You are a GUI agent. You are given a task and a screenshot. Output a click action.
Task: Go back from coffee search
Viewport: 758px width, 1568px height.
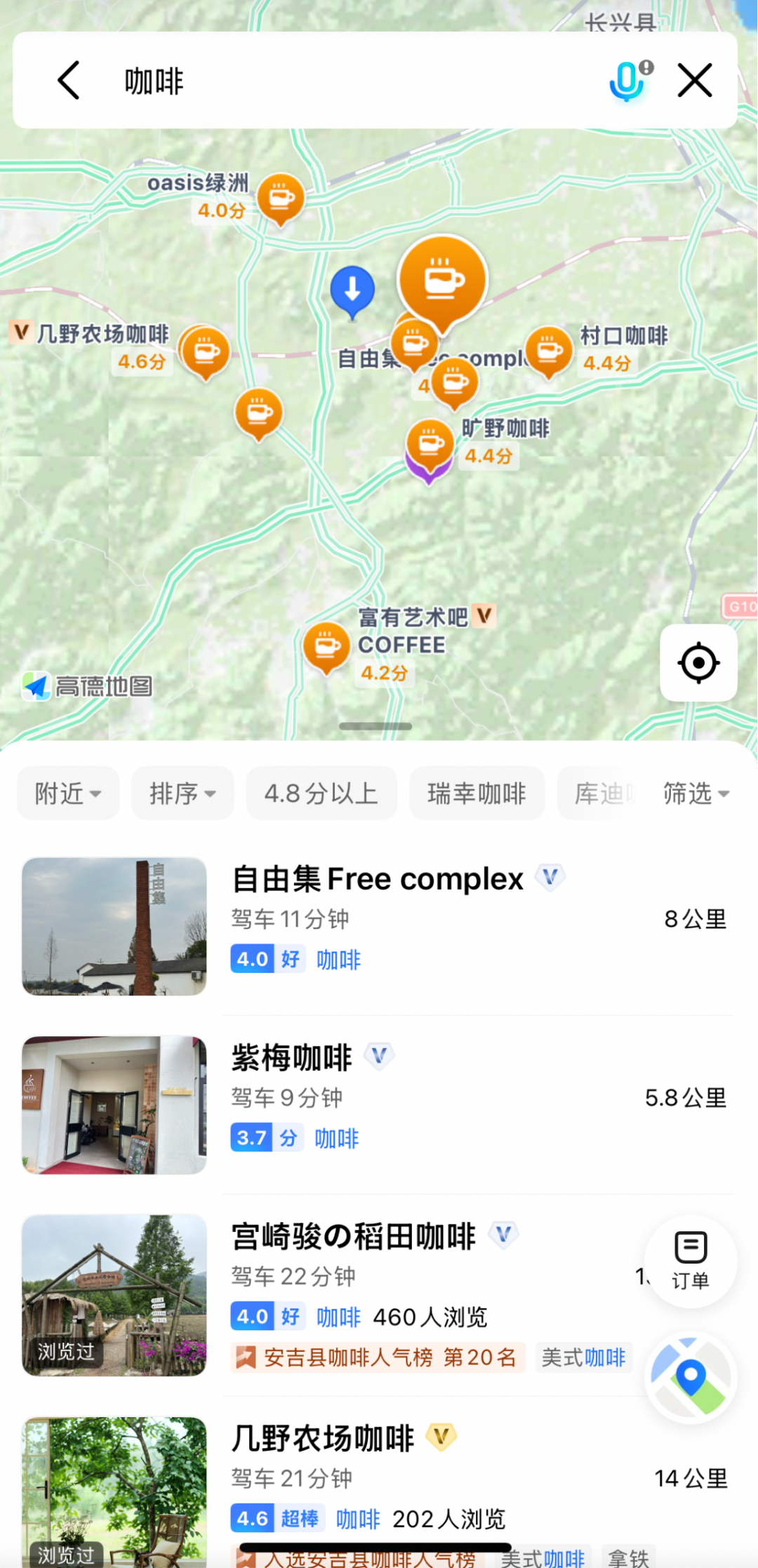[69, 81]
